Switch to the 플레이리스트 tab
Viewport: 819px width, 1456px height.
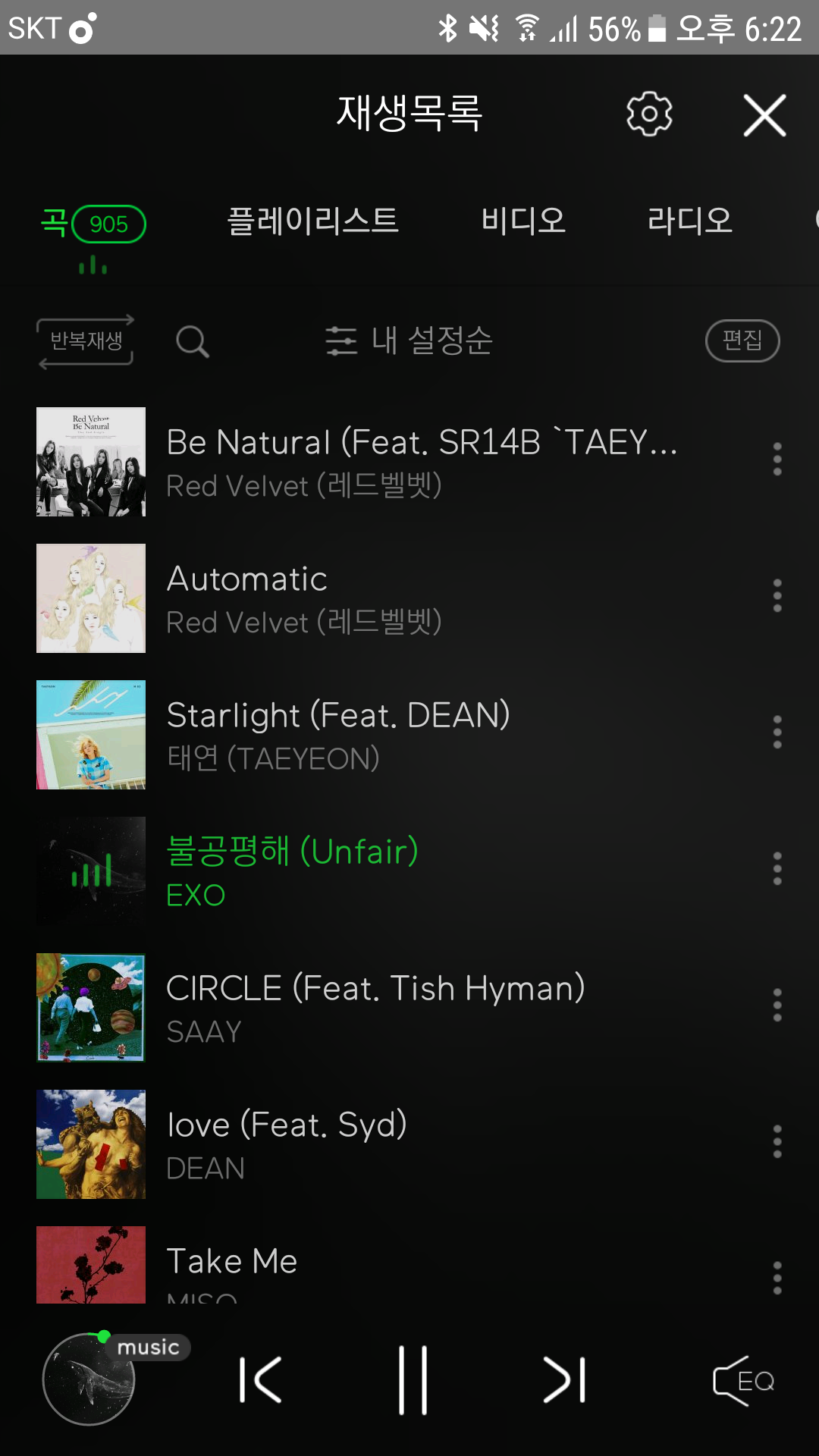click(x=312, y=221)
